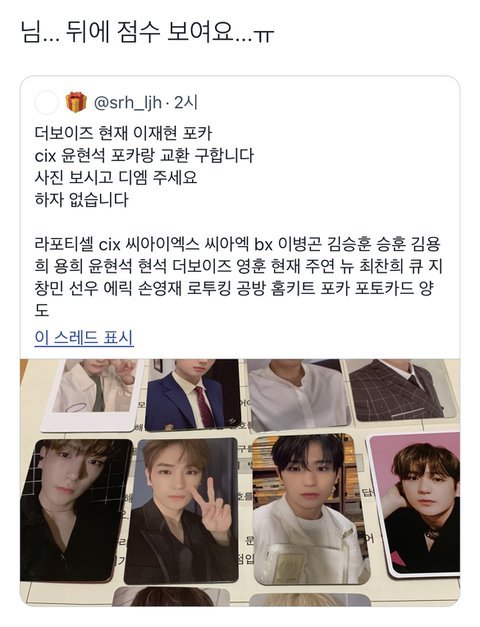The image size is (480, 627).
Task: Open the quoted tweet from @srh_ljh
Action: [x=240, y=341]
